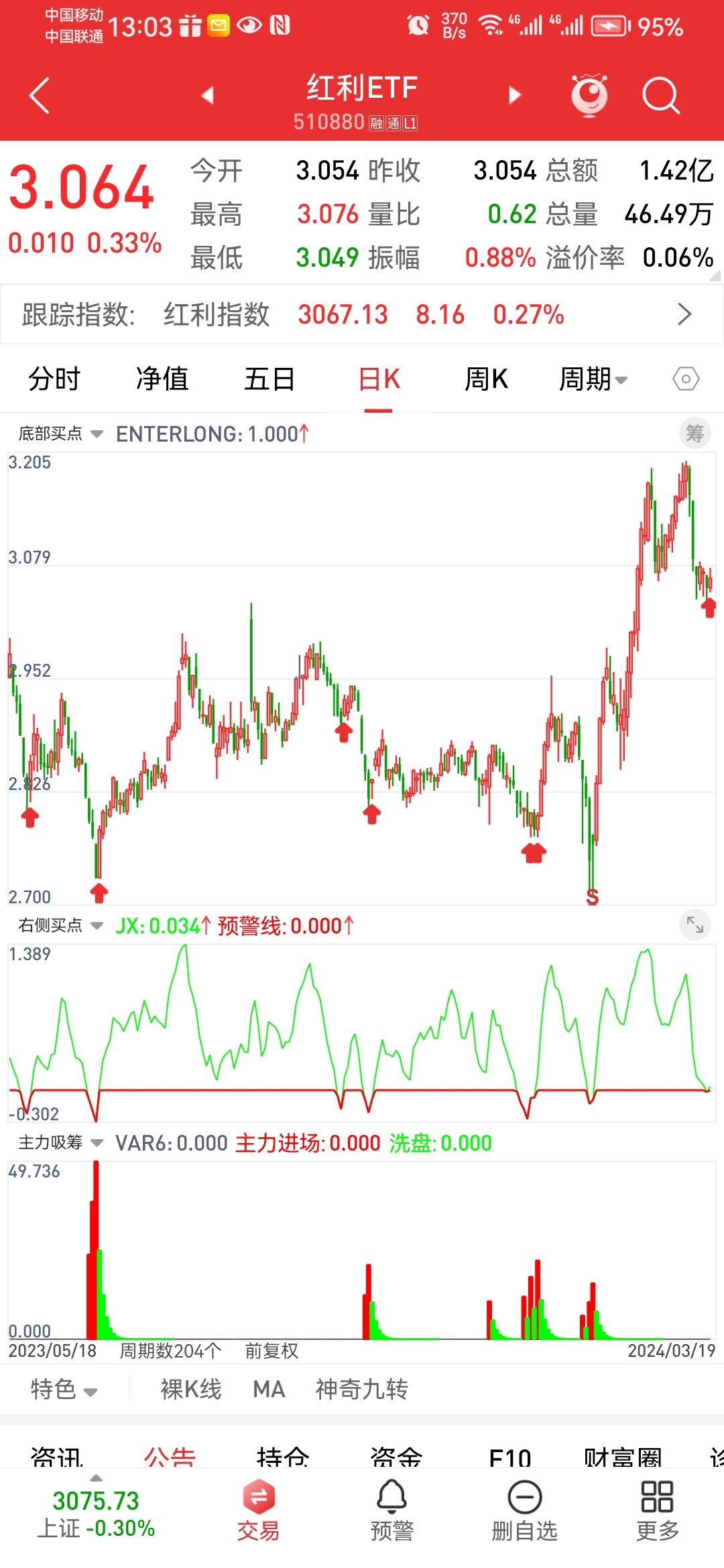Tap the chart settings gear icon

point(684,379)
